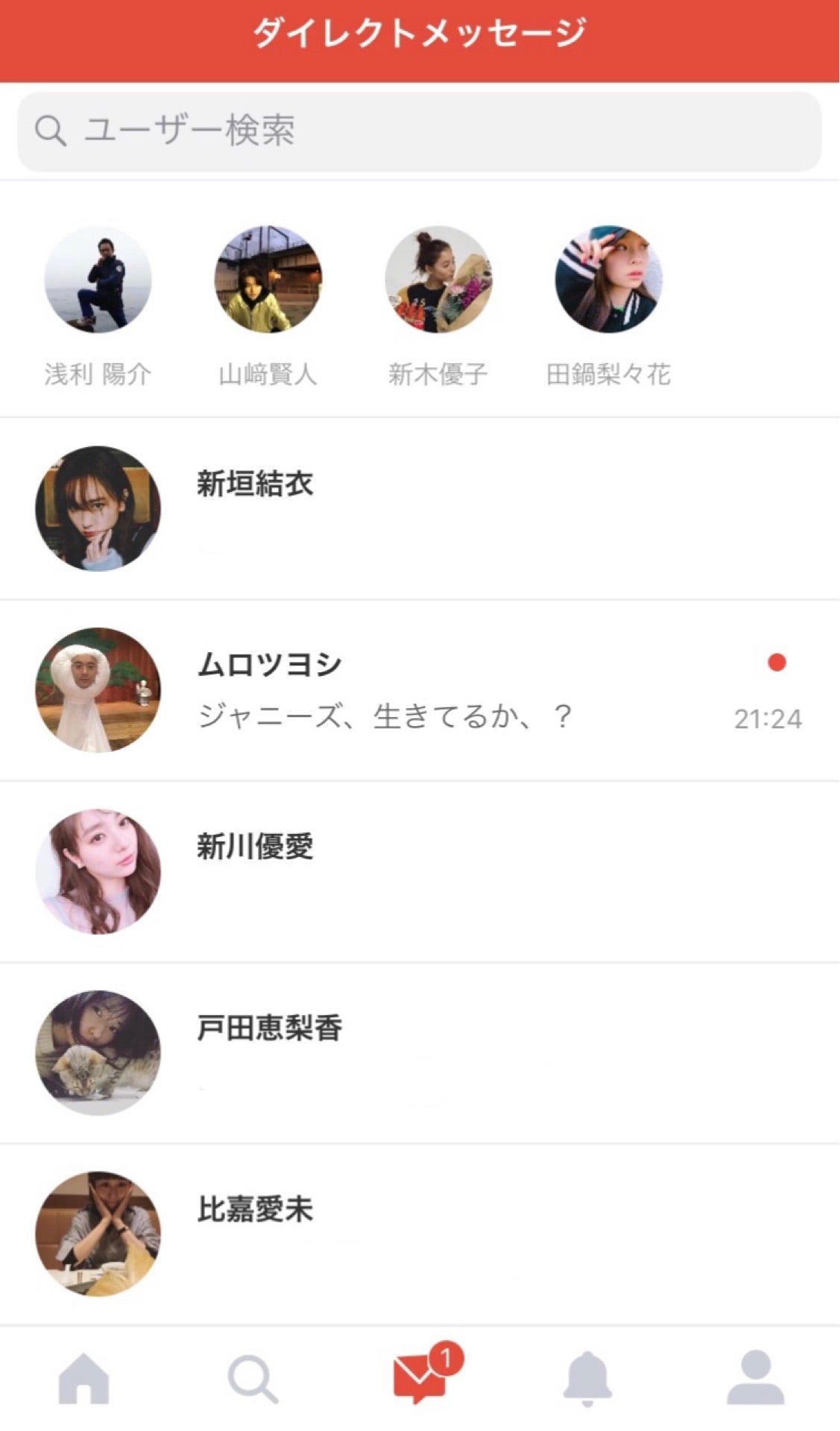Tap the timestamp 21:24 on ムロツヨシ chat

pyautogui.click(x=769, y=718)
